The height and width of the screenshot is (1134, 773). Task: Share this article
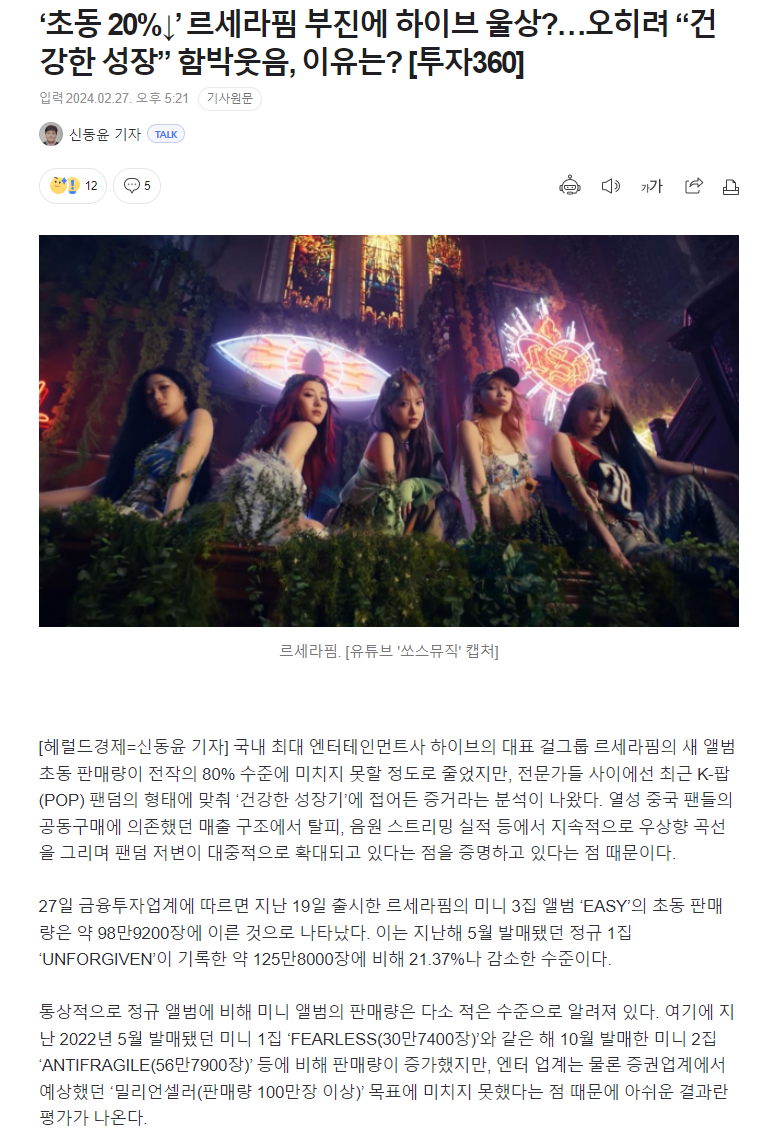coord(693,186)
